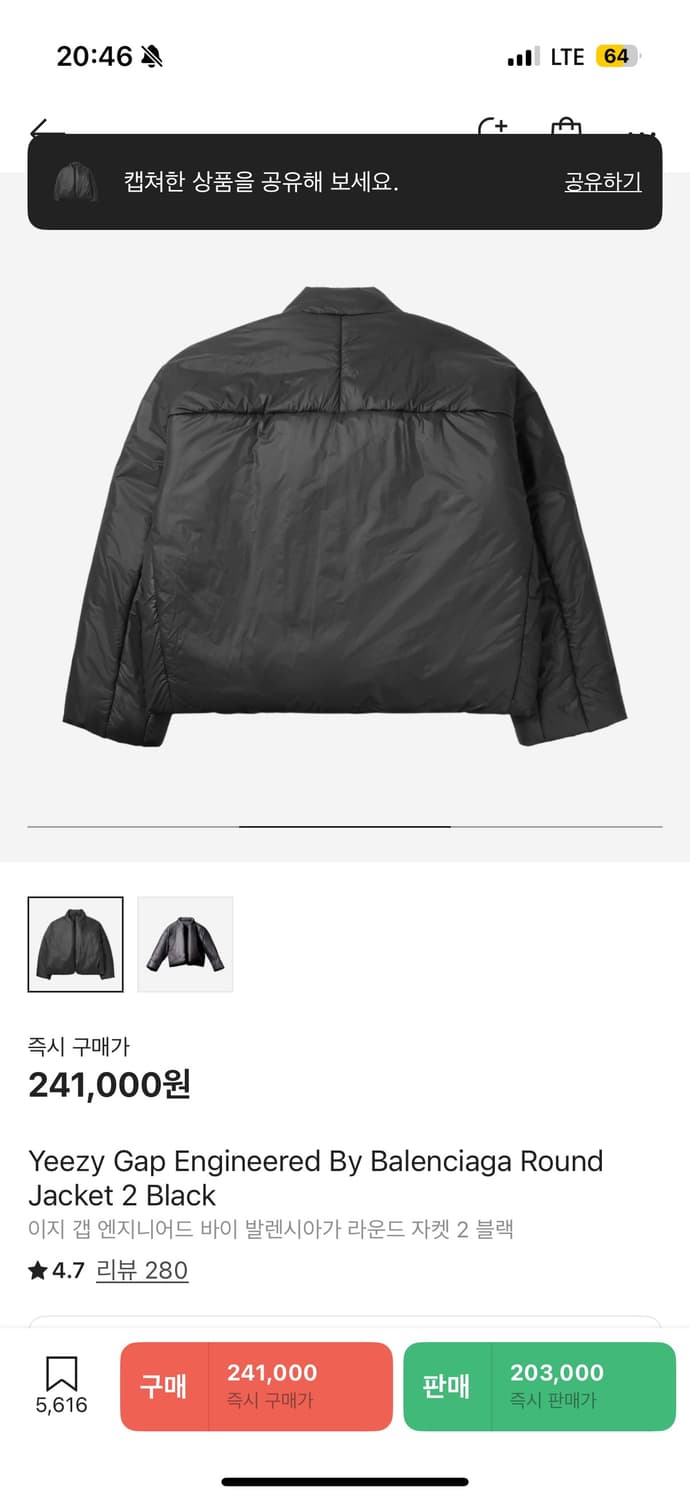Select the first jacket thumbnail
Viewport: 690px width, 1500px height.
(x=76, y=944)
